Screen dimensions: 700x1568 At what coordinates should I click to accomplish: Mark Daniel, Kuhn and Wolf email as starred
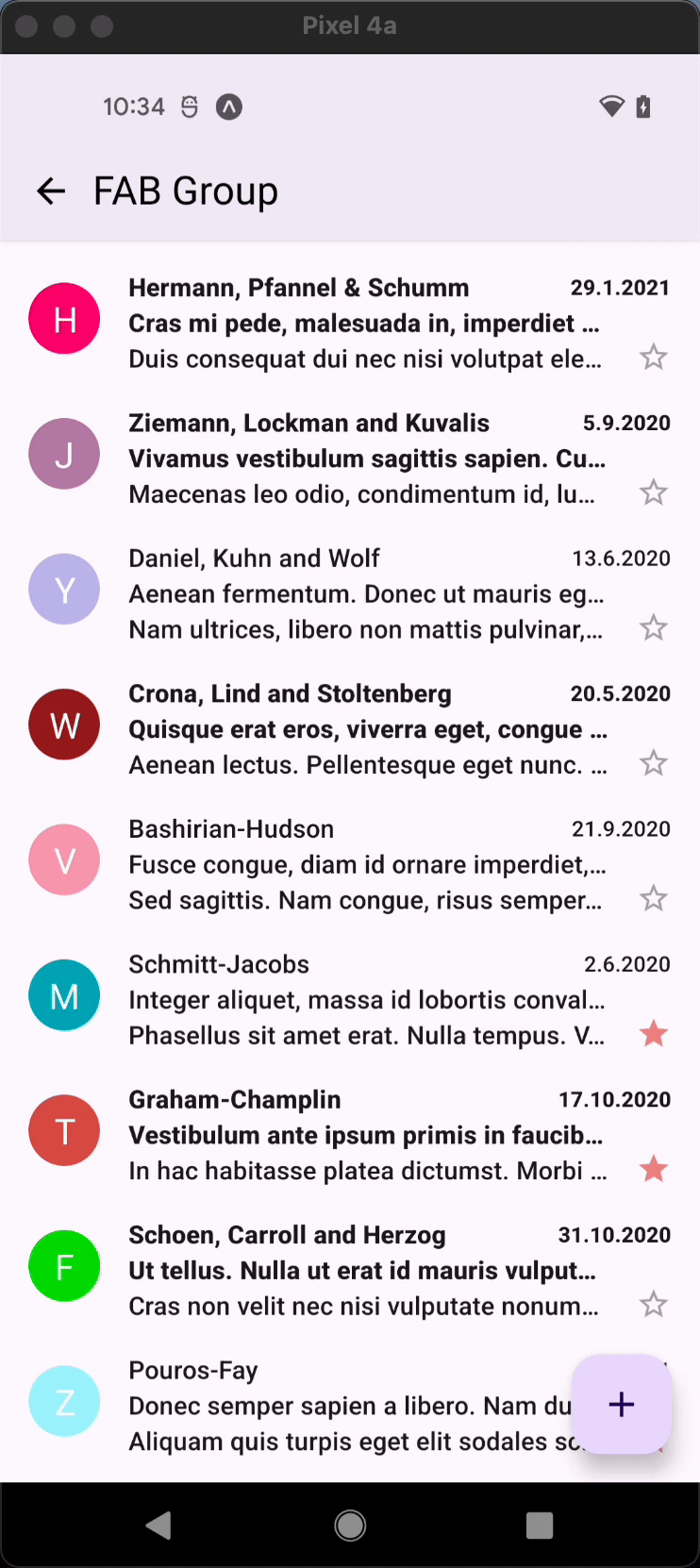(x=653, y=628)
